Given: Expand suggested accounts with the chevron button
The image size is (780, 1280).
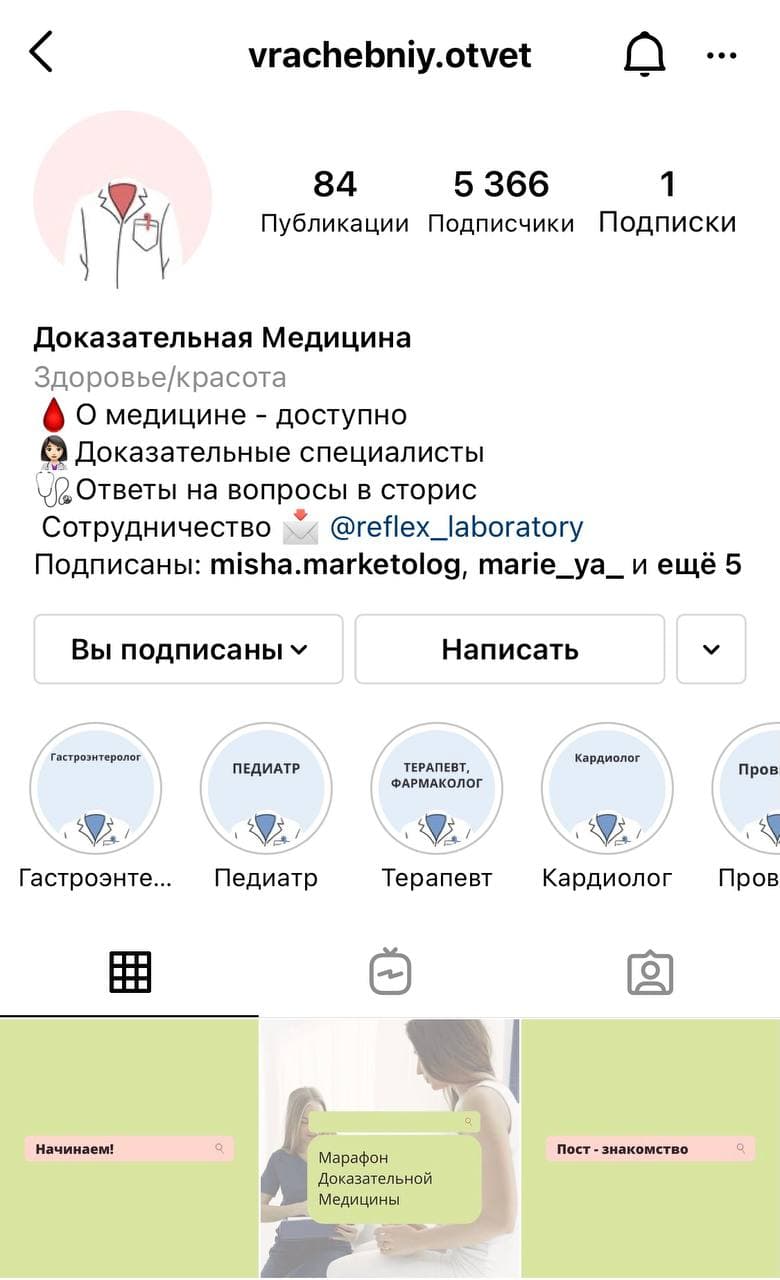Looking at the screenshot, I should 711,650.
